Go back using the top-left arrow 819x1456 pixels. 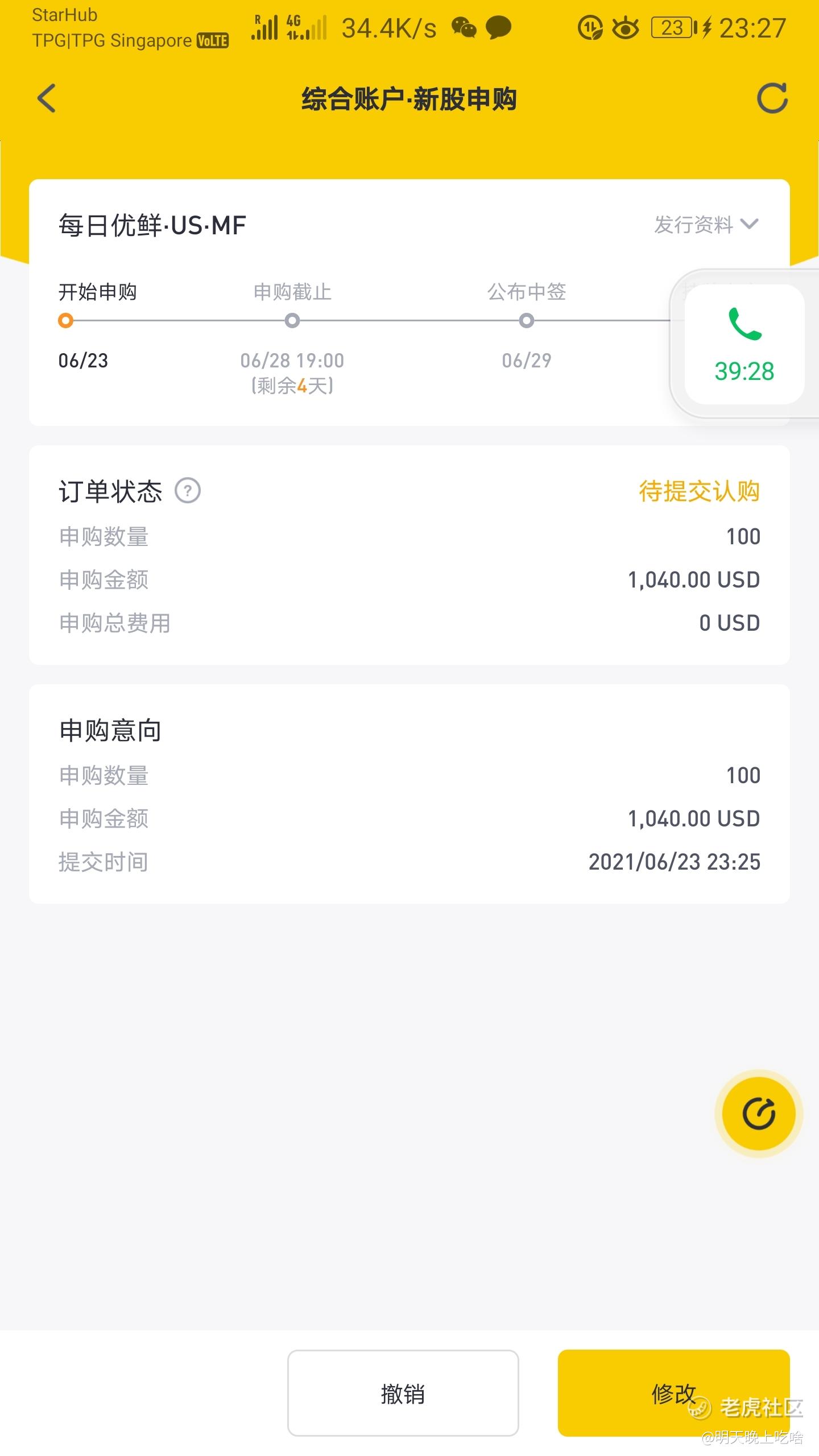[47, 98]
